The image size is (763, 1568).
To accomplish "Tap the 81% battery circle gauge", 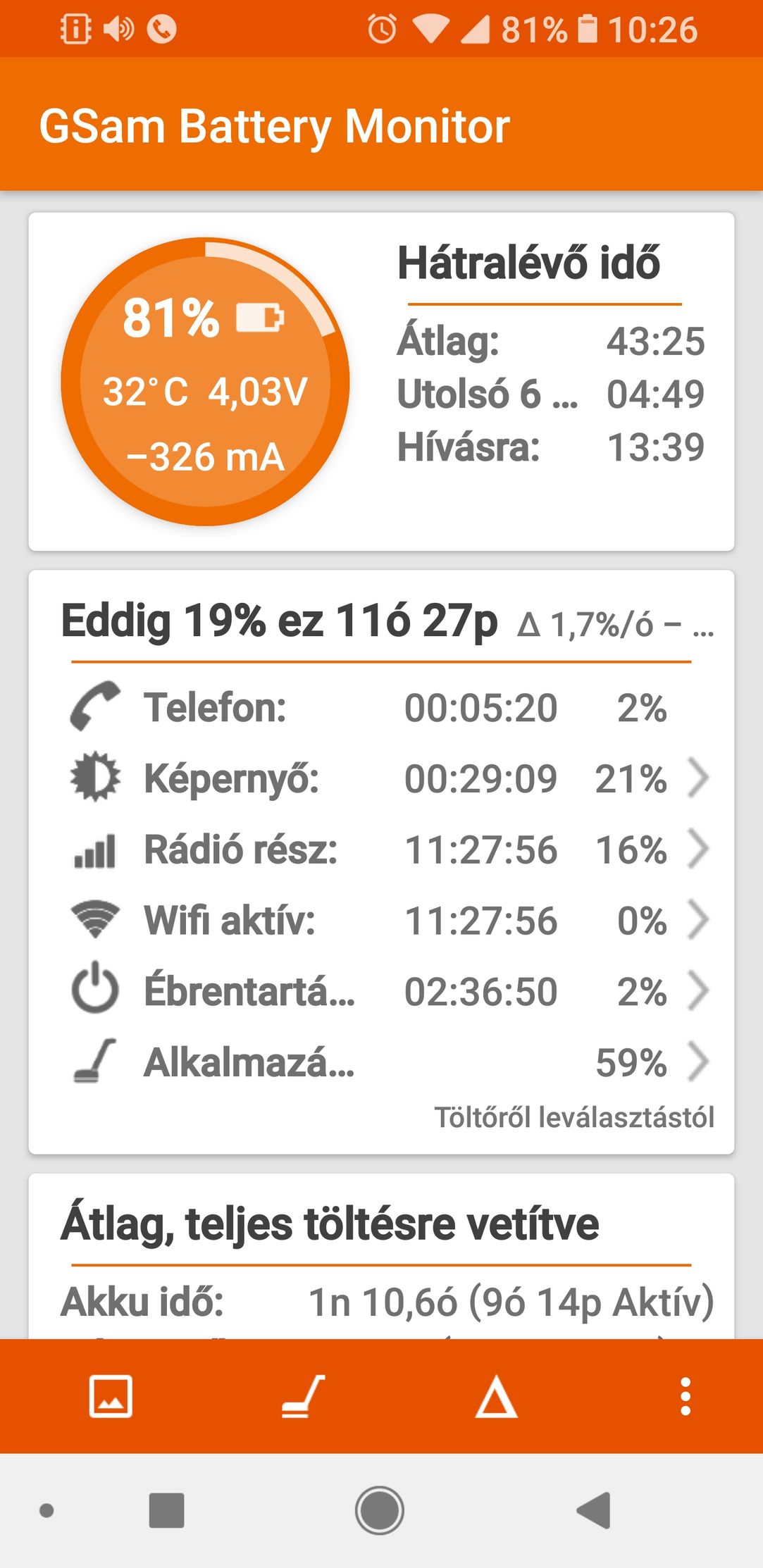I will click(205, 382).
